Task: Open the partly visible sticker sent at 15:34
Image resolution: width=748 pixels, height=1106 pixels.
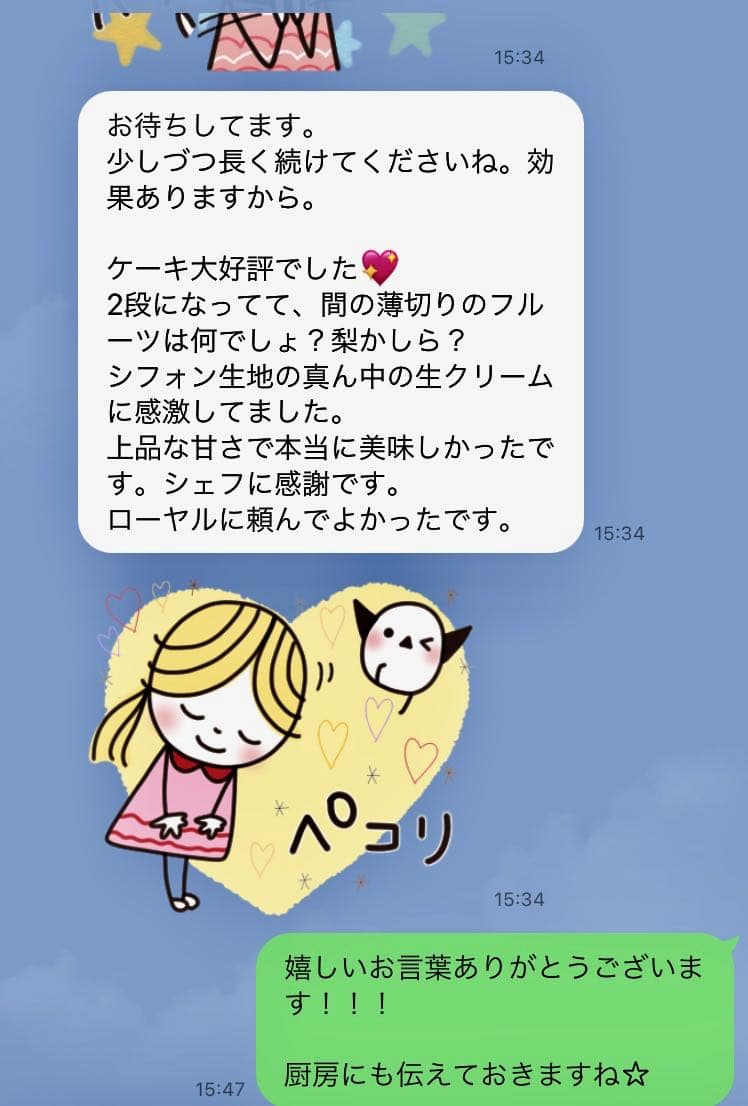Action: [268, 35]
